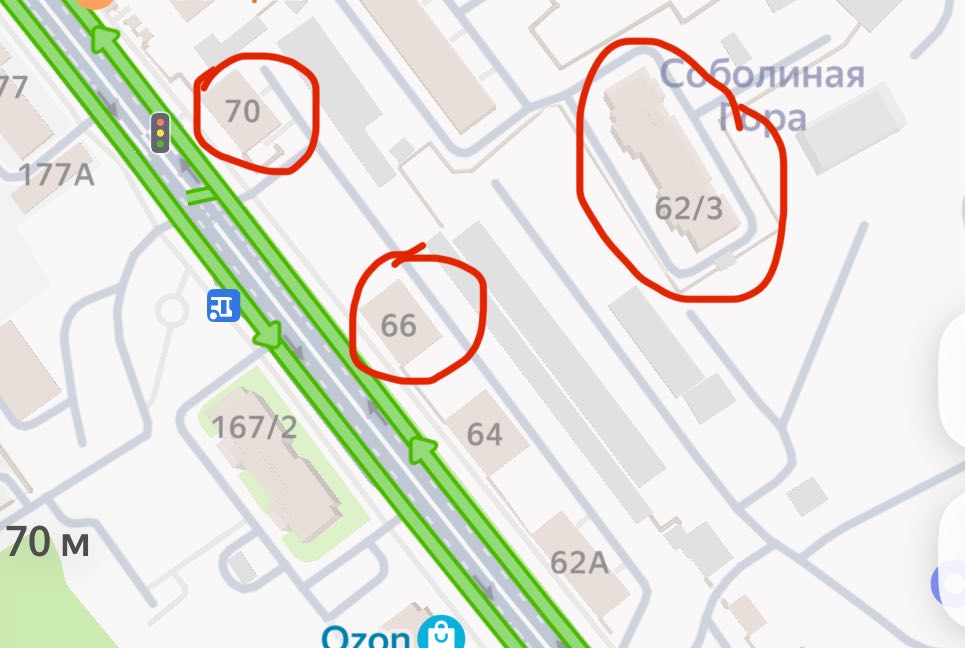Select building 62/3 on the map
The height and width of the screenshot is (648, 965).
coord(689,208)
